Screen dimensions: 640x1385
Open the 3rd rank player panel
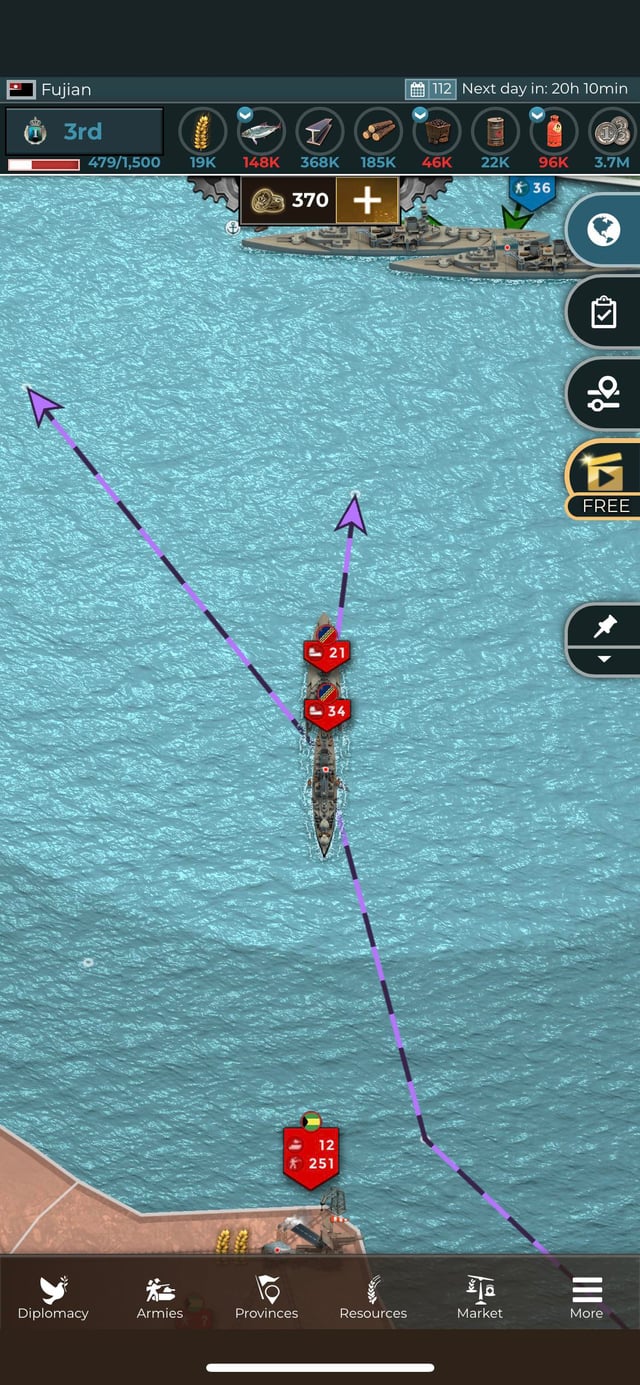[x=84, y=132]
